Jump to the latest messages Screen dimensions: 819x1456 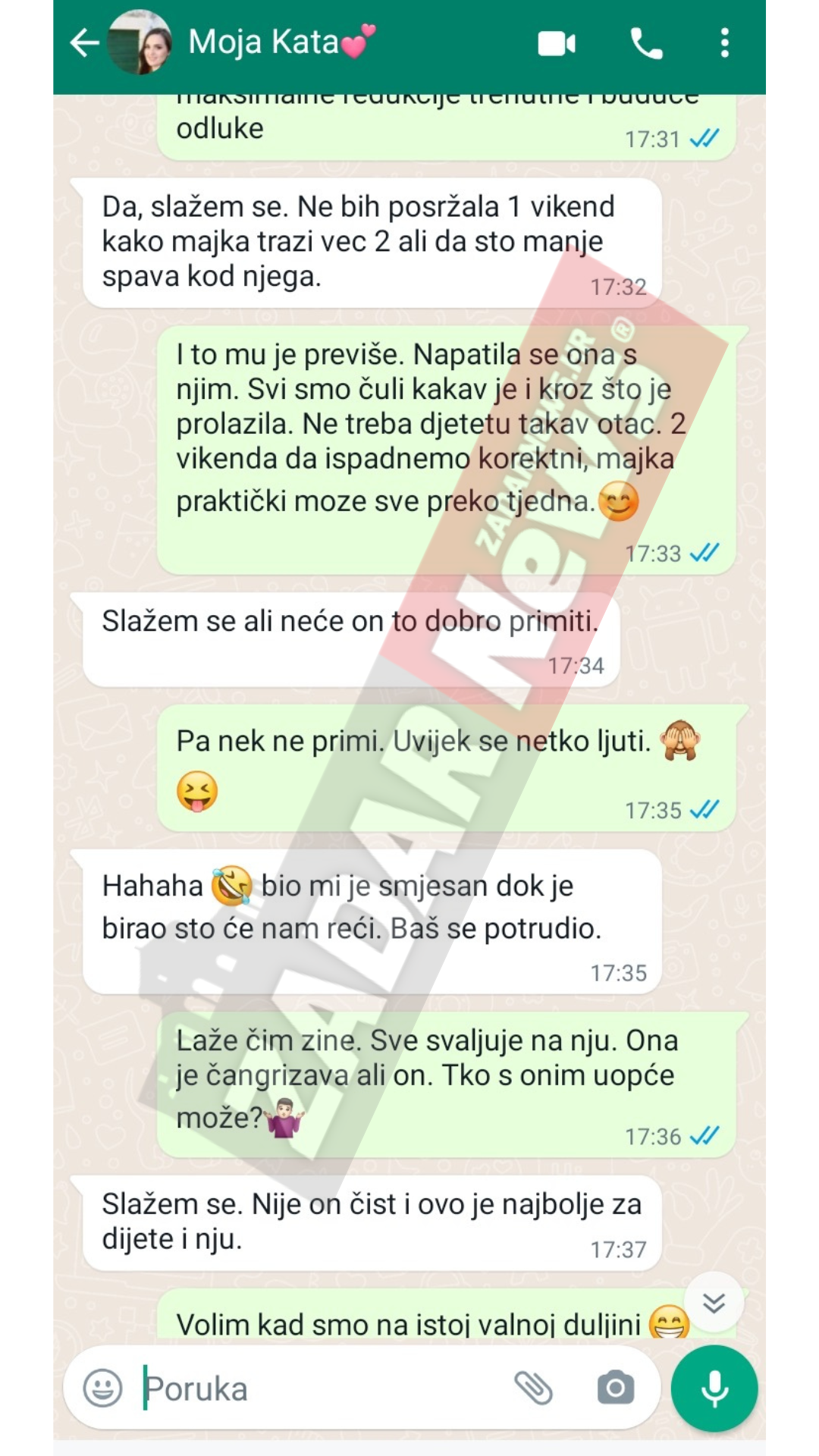pyautogui.click(x=713, y=1303)
